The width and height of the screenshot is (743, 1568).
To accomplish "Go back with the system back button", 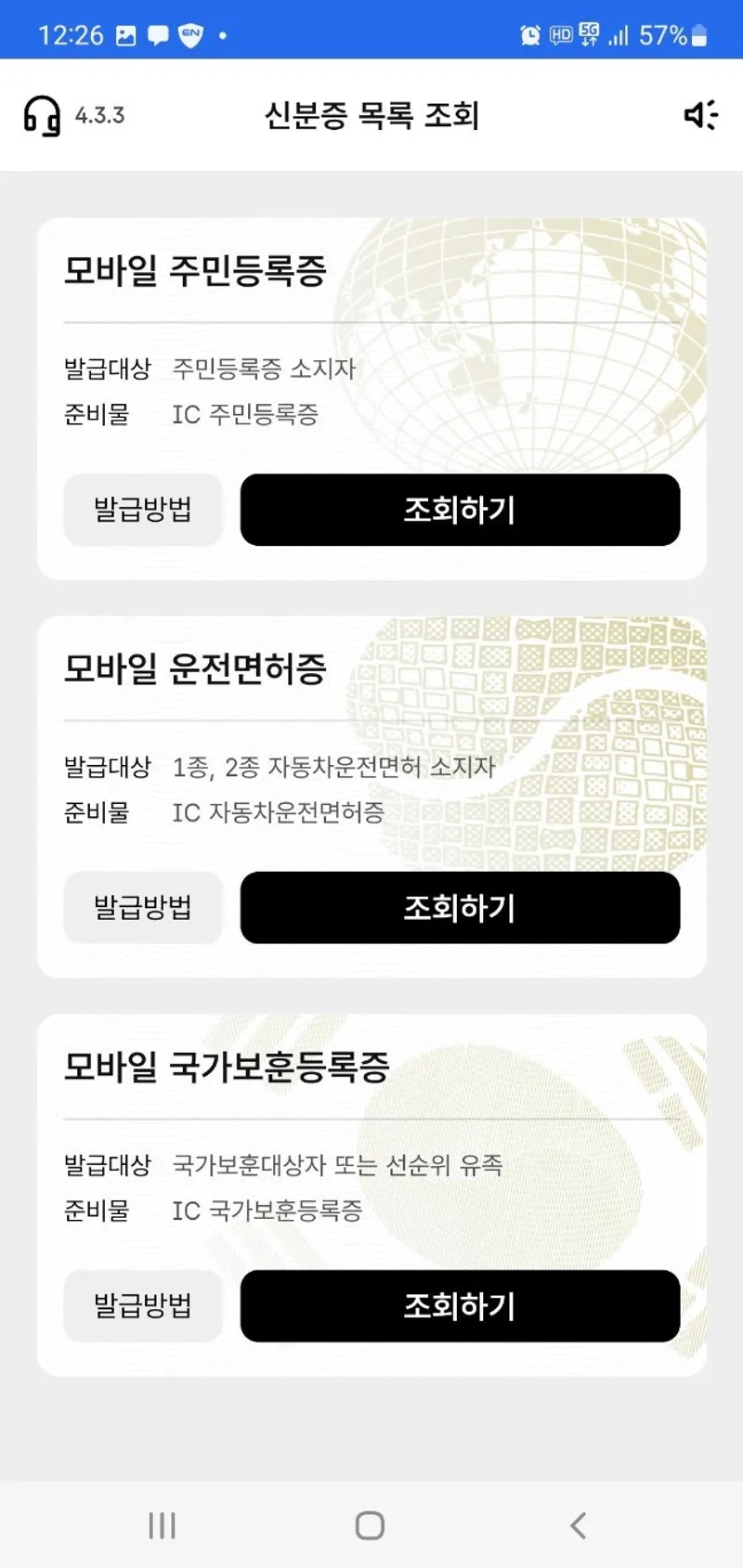I will pos(578,1525).
